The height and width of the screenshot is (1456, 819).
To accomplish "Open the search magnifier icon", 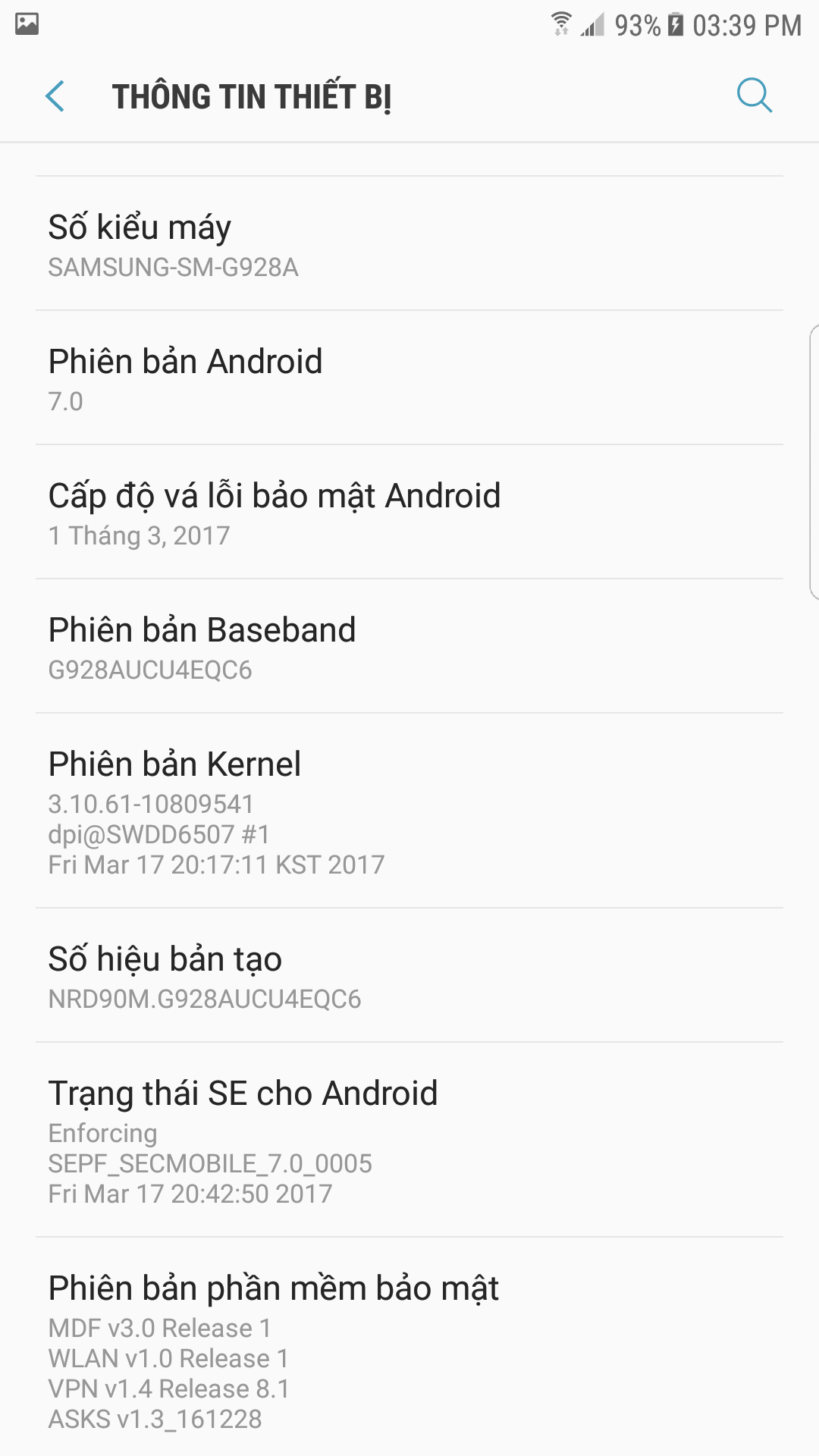I will pos(755,96).
